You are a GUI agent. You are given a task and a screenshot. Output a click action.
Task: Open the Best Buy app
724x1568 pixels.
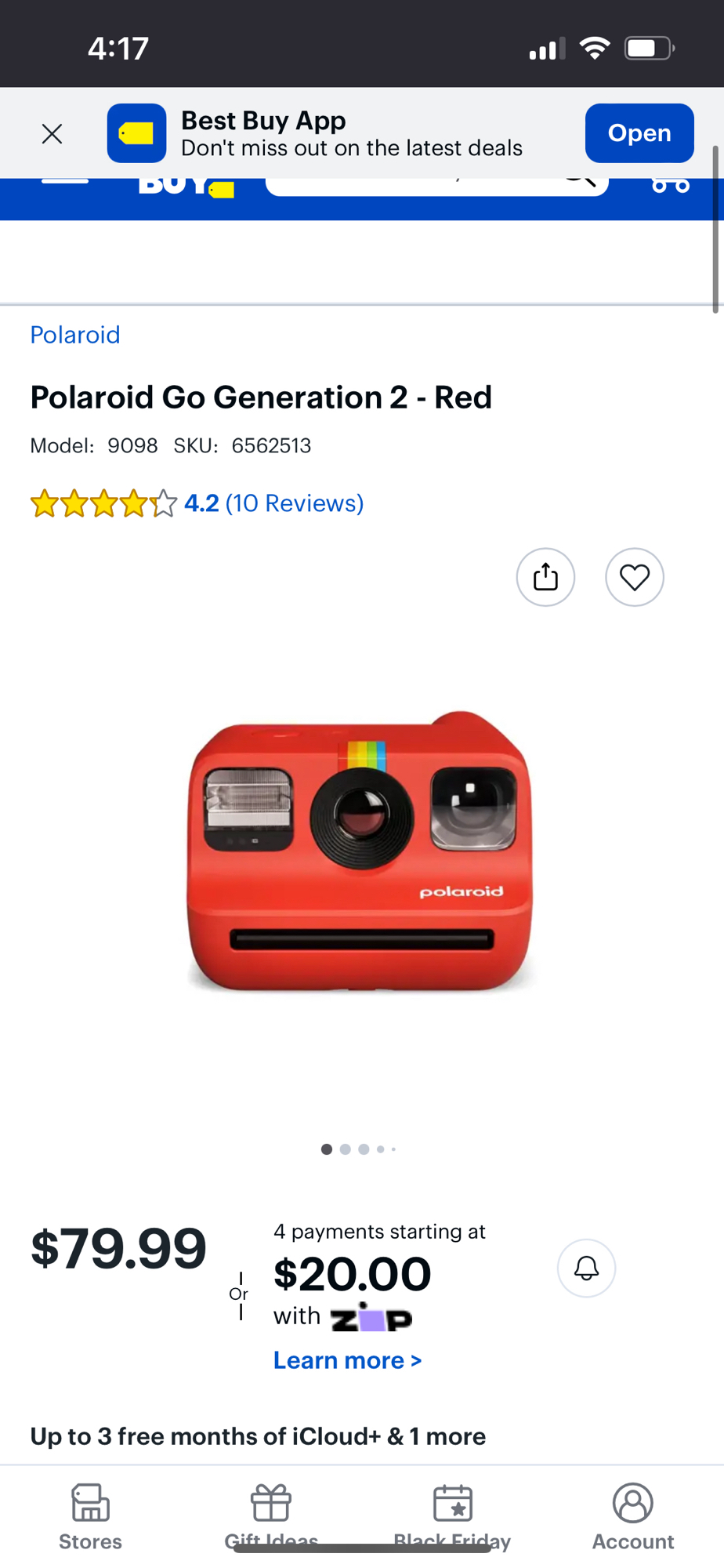639,133
